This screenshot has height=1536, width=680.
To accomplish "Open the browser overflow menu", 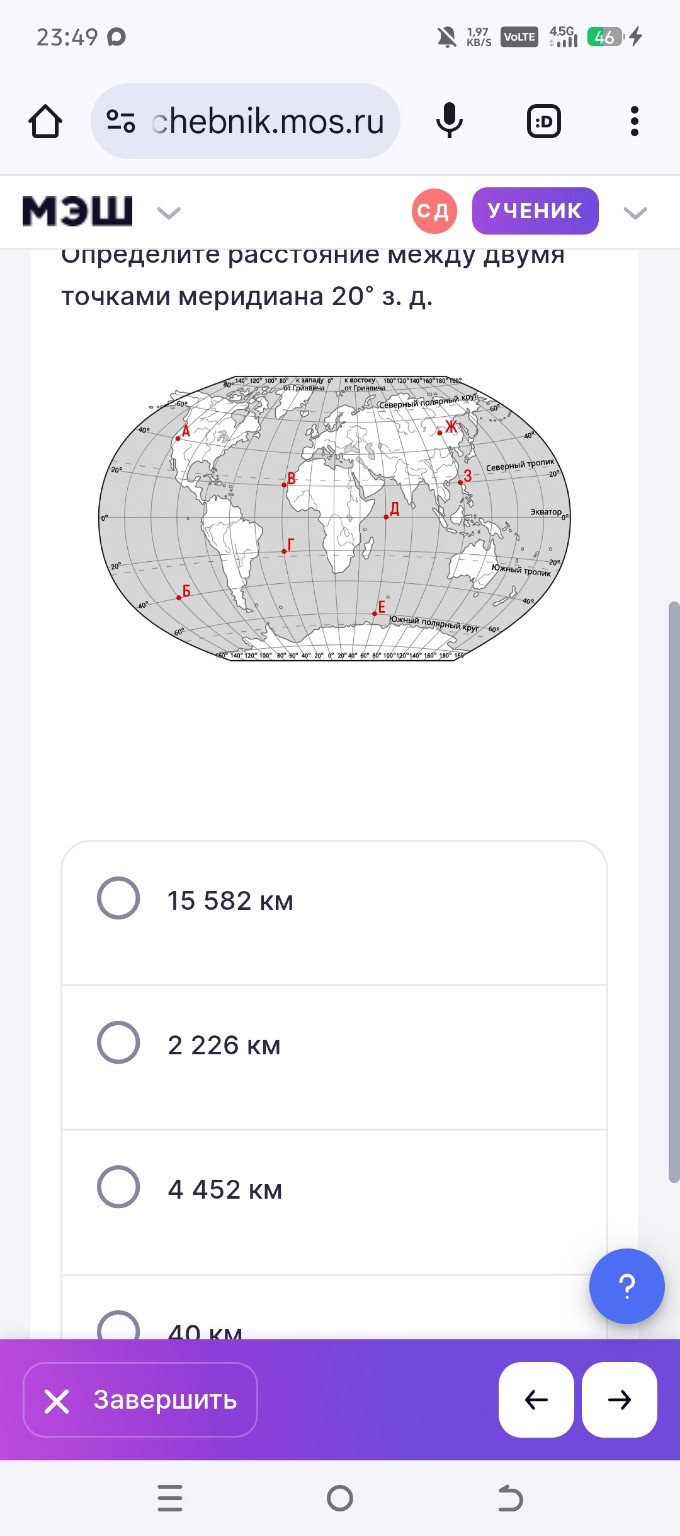I will tap(635, 122).
